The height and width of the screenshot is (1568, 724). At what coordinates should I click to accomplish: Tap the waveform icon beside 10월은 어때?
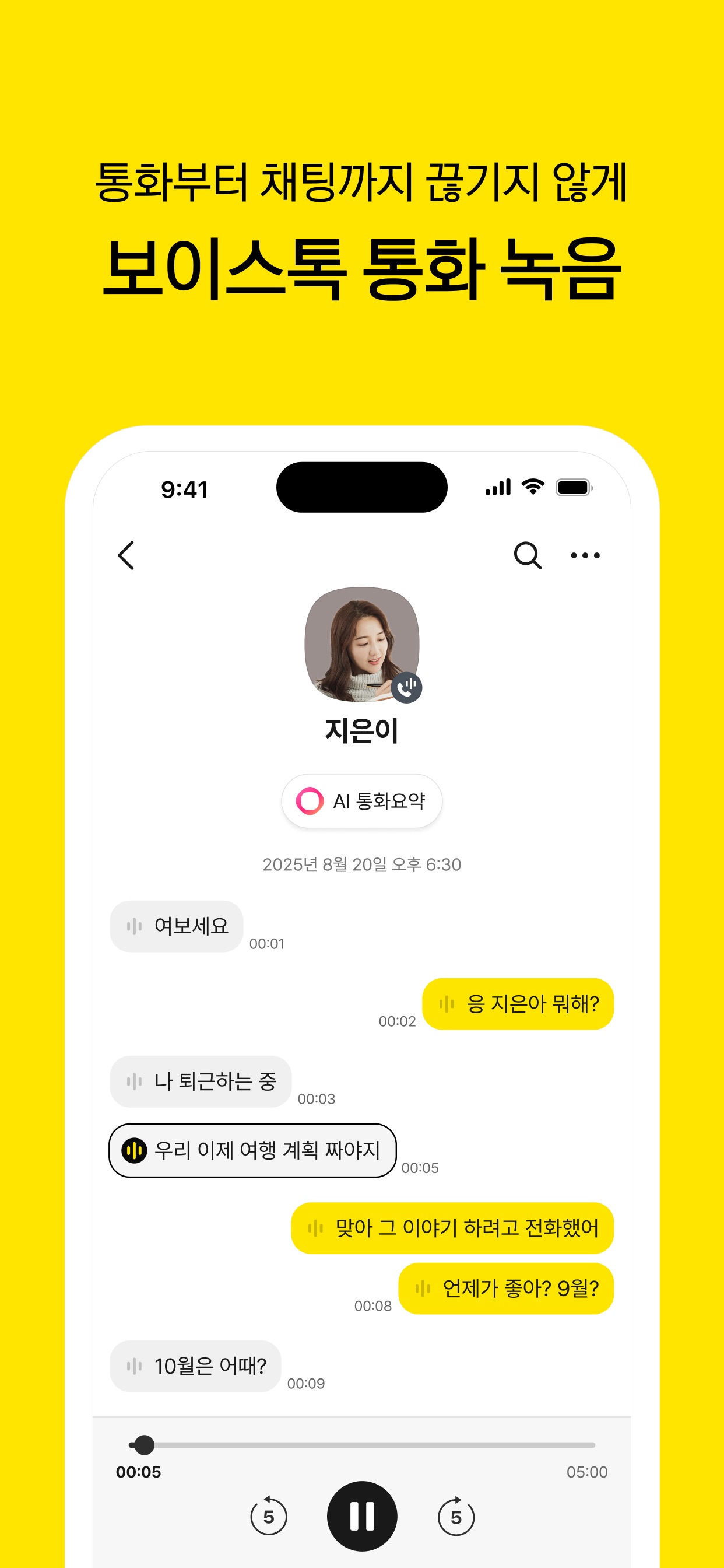pyautogui.click(x=135, y=1367)
